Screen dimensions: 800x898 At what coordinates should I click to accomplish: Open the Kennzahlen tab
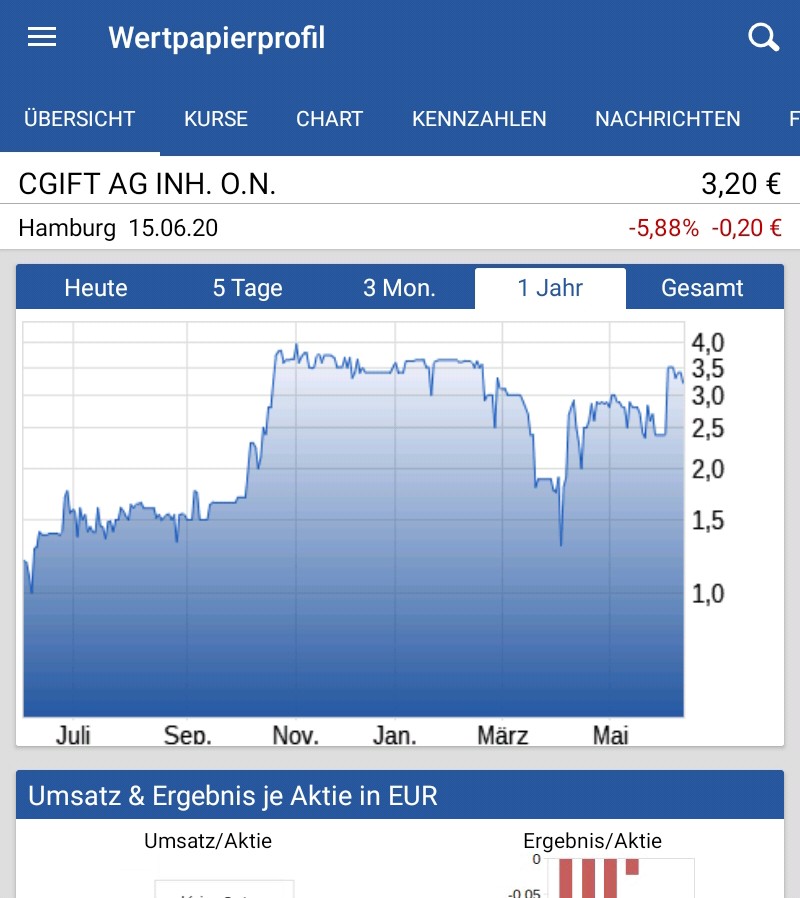479,119
